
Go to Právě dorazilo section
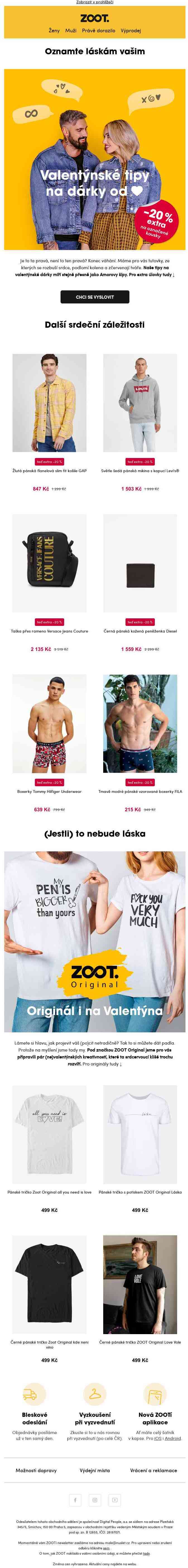pos(98,30)
